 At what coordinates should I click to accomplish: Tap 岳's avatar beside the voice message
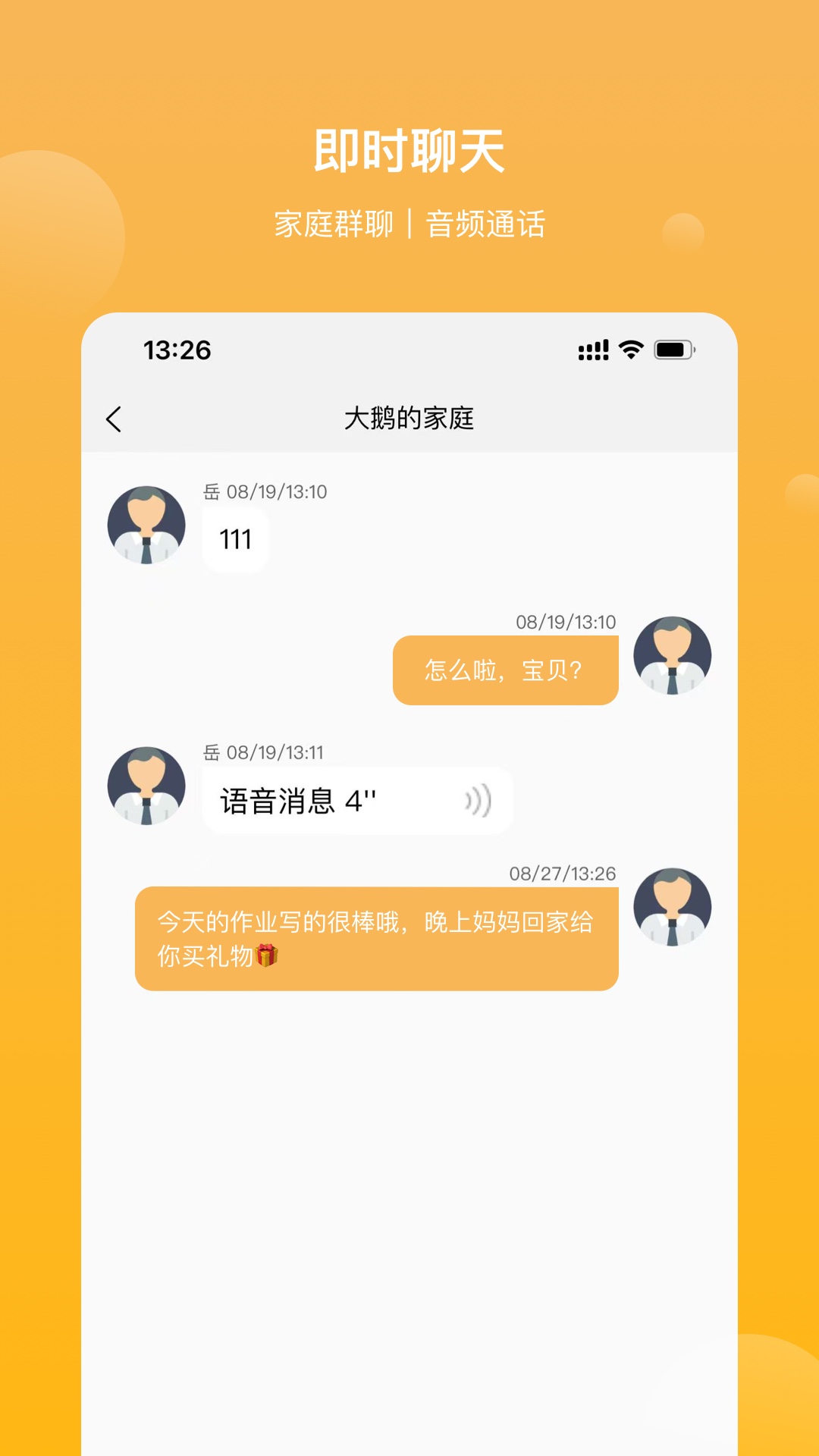point(146,787)
